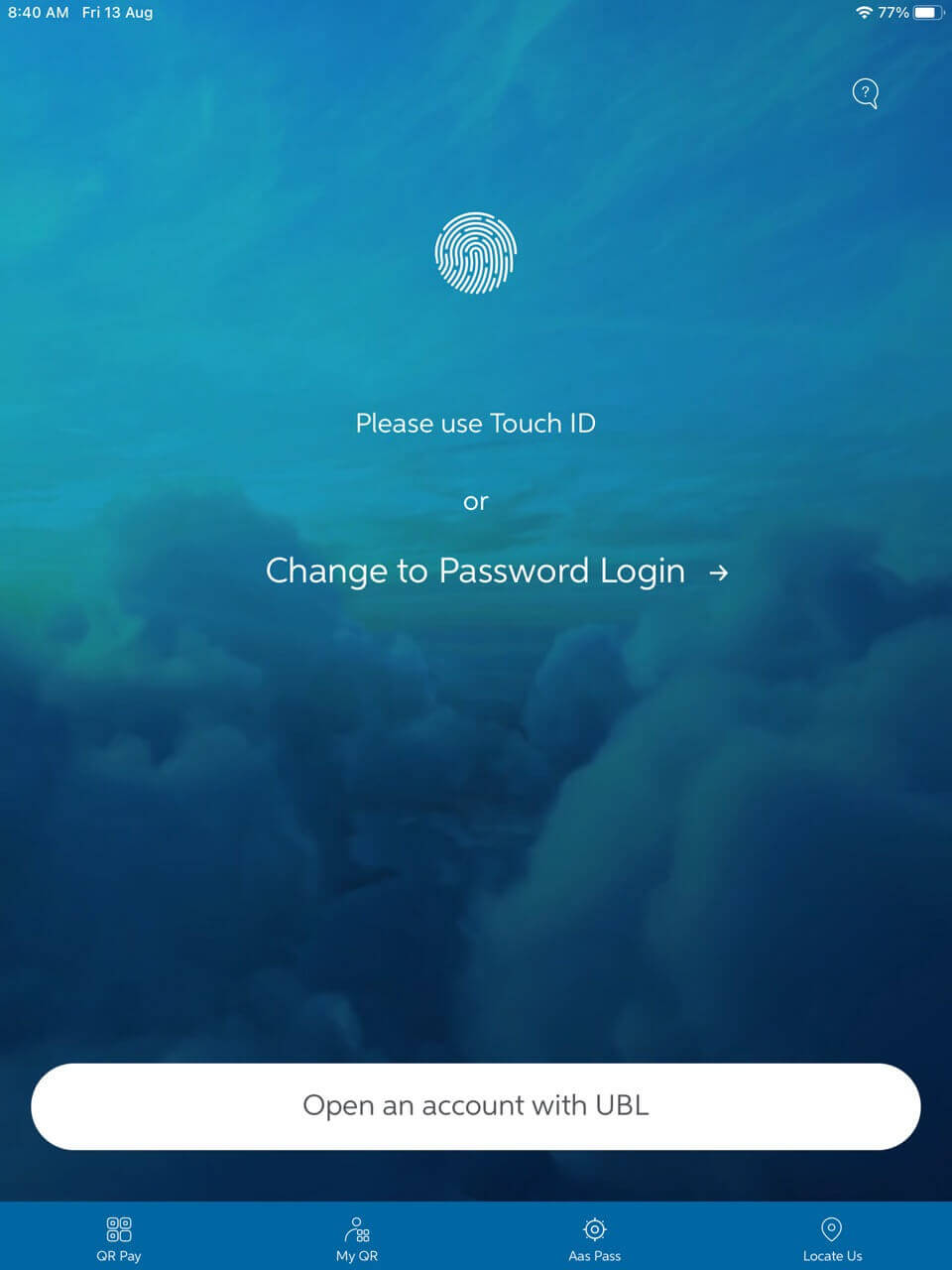Tap the fingerprint Touch ID icon

(476, 252)
